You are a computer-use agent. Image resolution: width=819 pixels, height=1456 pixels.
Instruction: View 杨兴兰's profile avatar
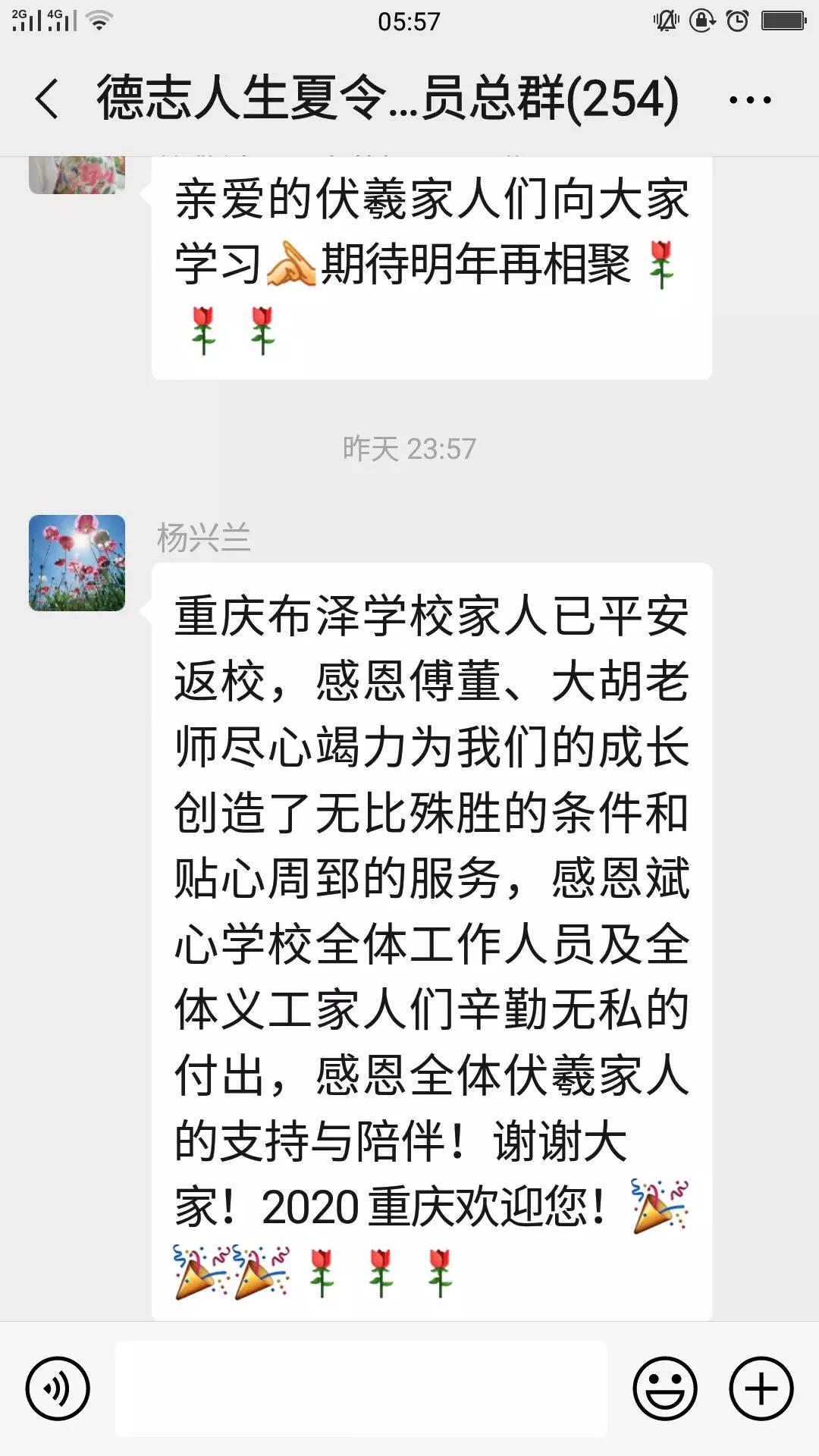tap(77, 563)
